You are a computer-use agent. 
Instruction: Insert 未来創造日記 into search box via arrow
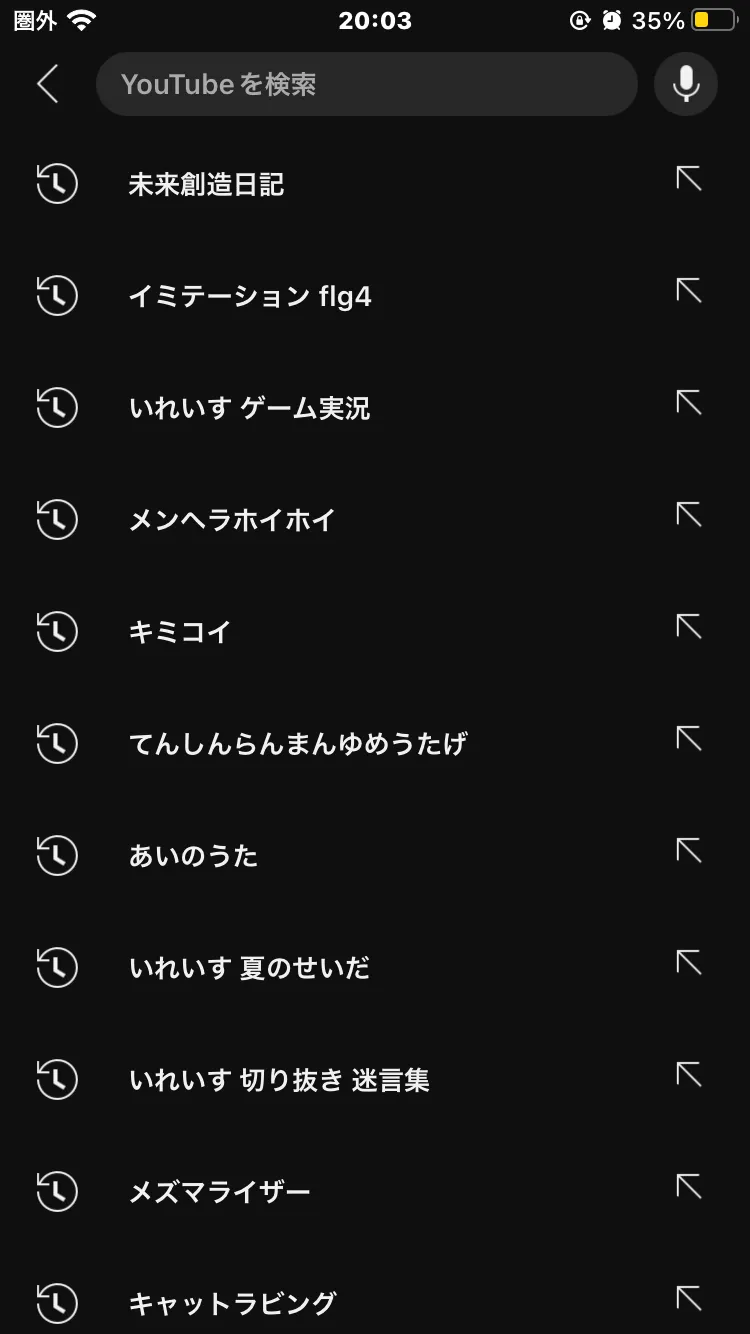point(689,179)
